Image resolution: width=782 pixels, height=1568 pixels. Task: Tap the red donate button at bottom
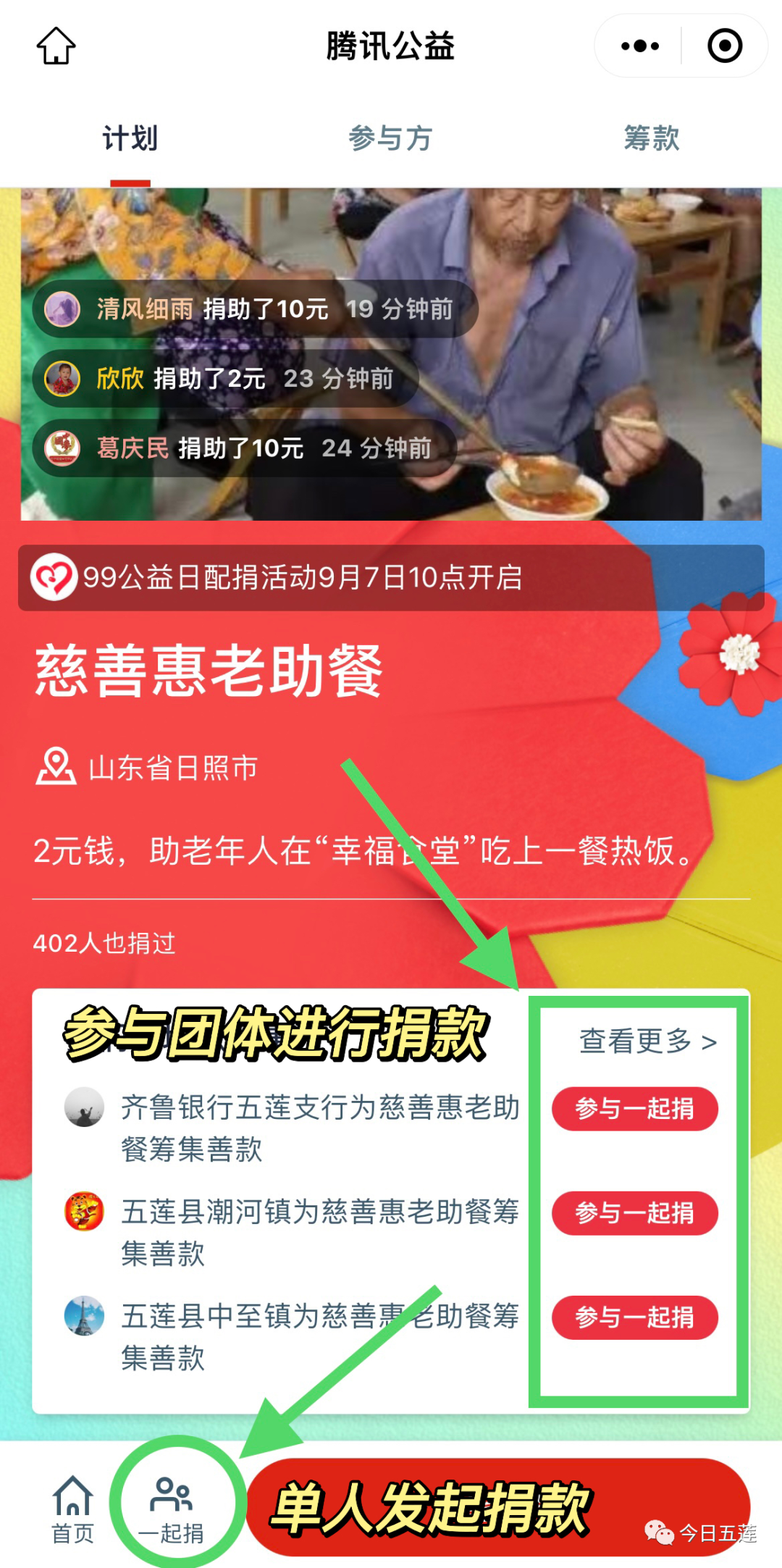tap(498, 1508)
